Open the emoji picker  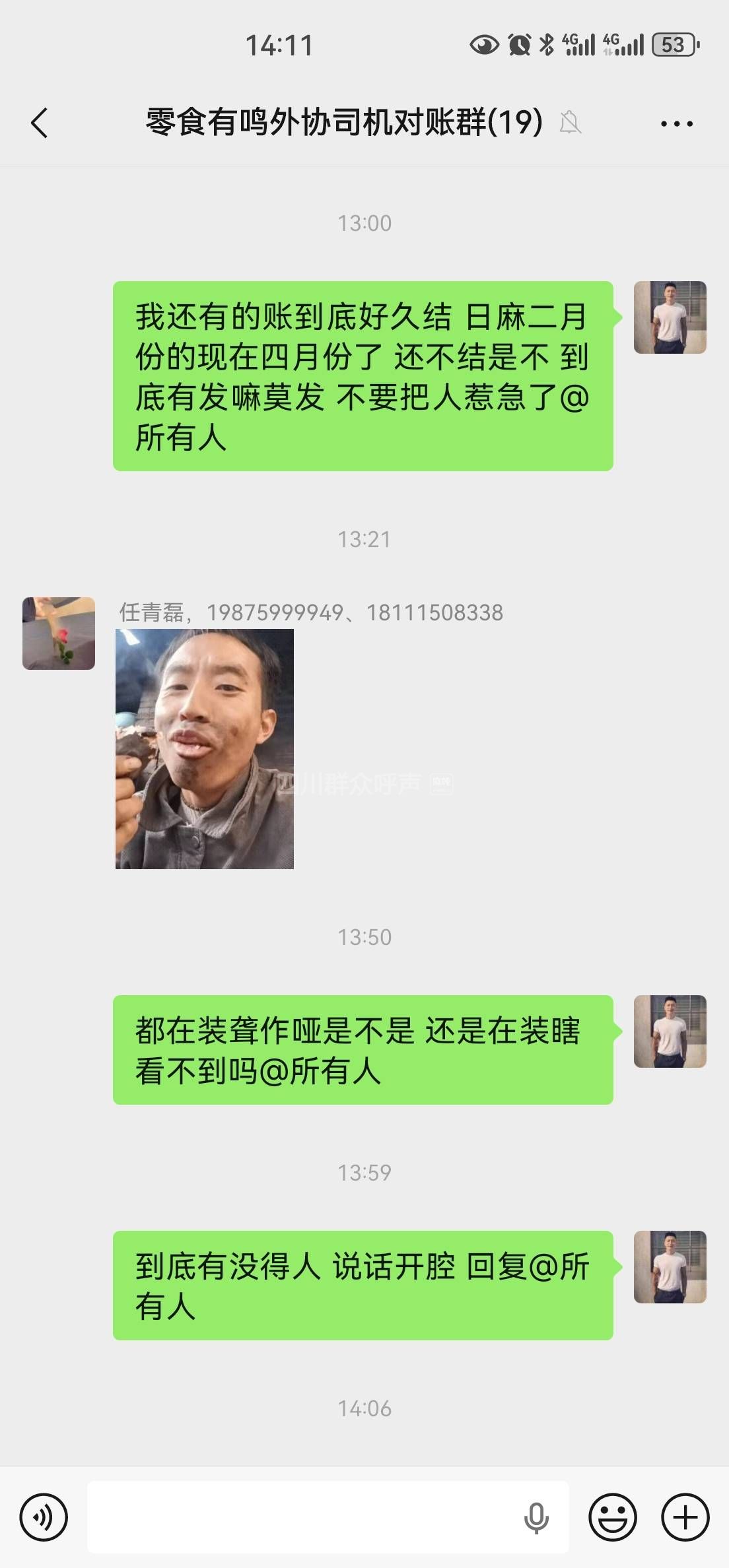click(612, 1517)
